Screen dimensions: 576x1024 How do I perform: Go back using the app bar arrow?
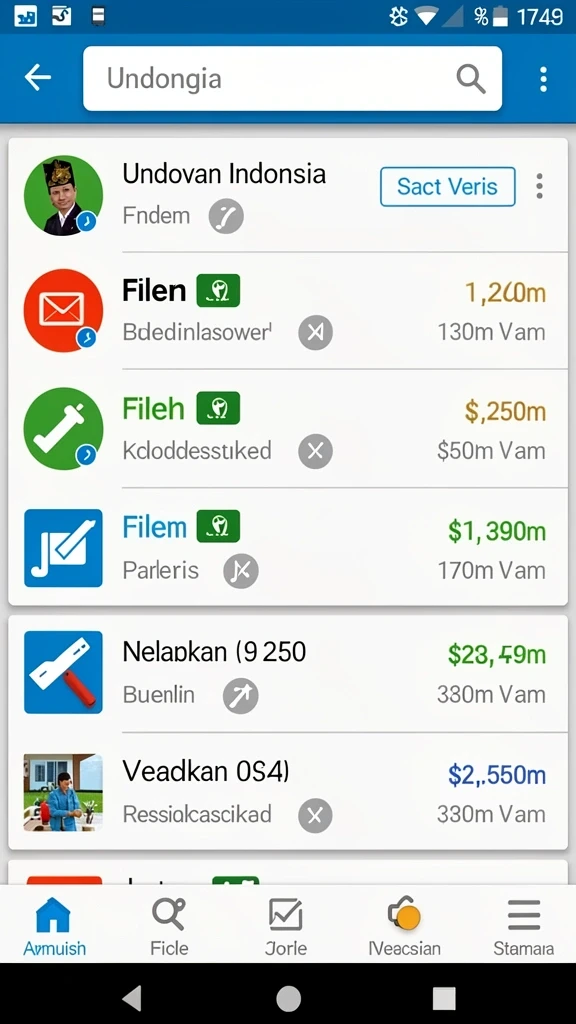pyautogui.click(x=37, y=78)
